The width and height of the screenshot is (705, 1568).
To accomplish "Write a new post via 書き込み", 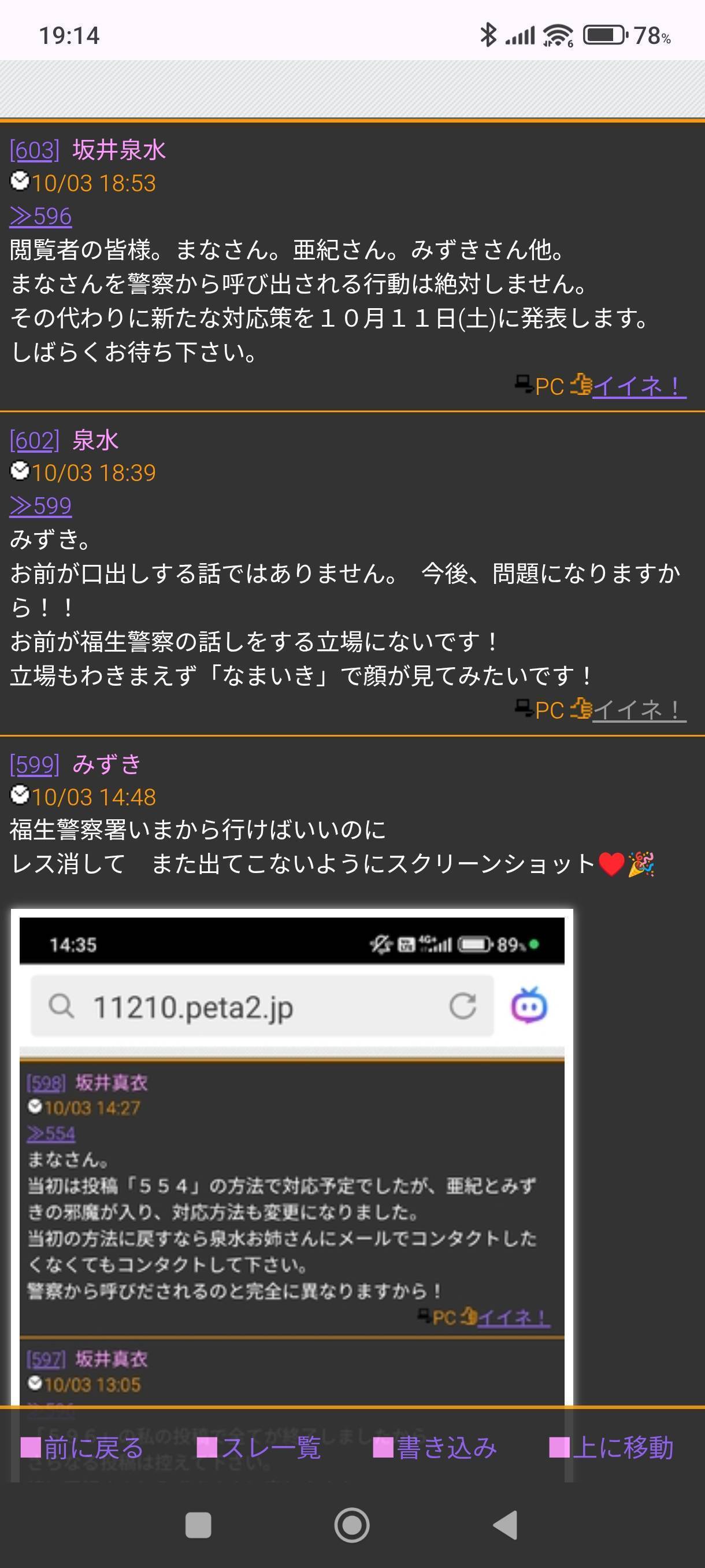I will [x=436, y=1448].
